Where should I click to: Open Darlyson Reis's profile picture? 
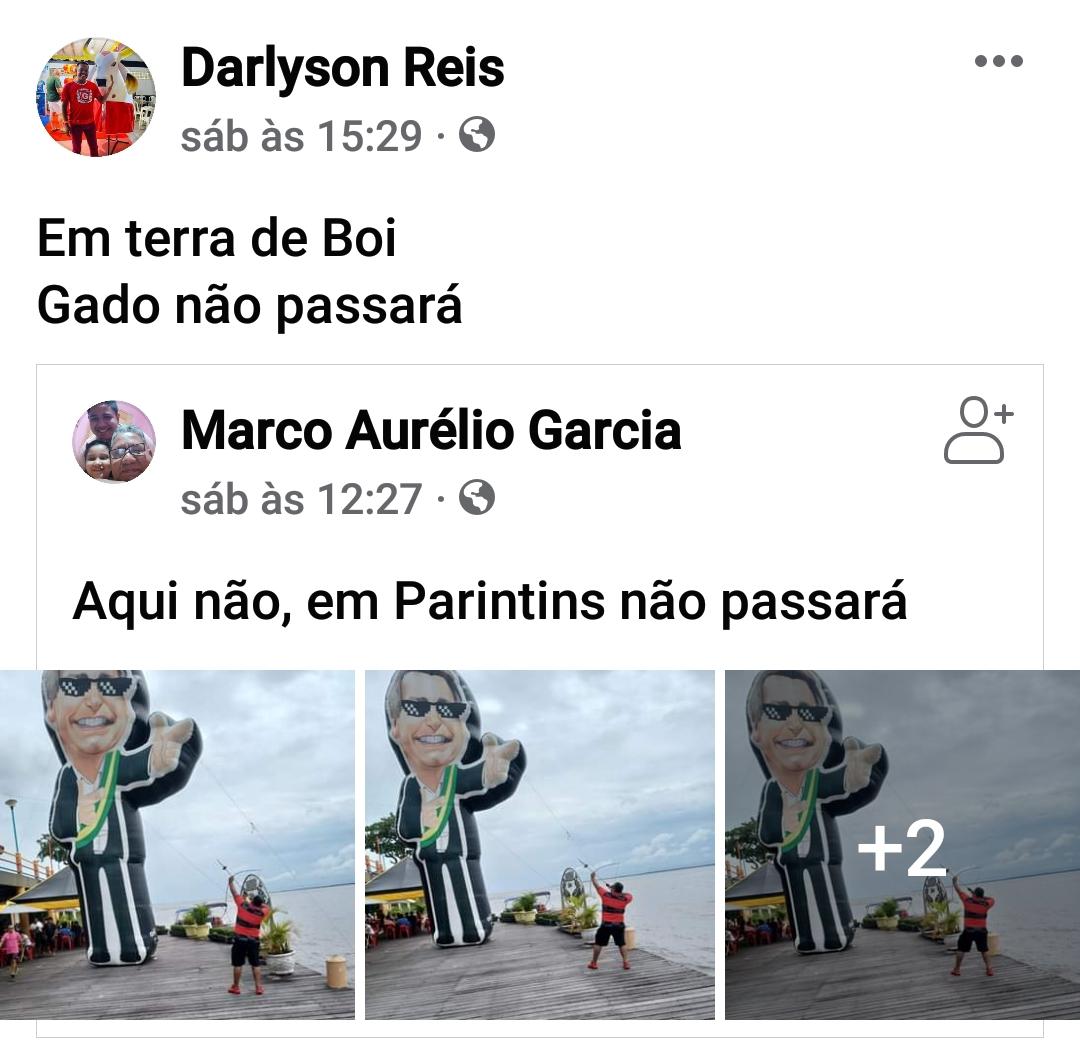96,97
